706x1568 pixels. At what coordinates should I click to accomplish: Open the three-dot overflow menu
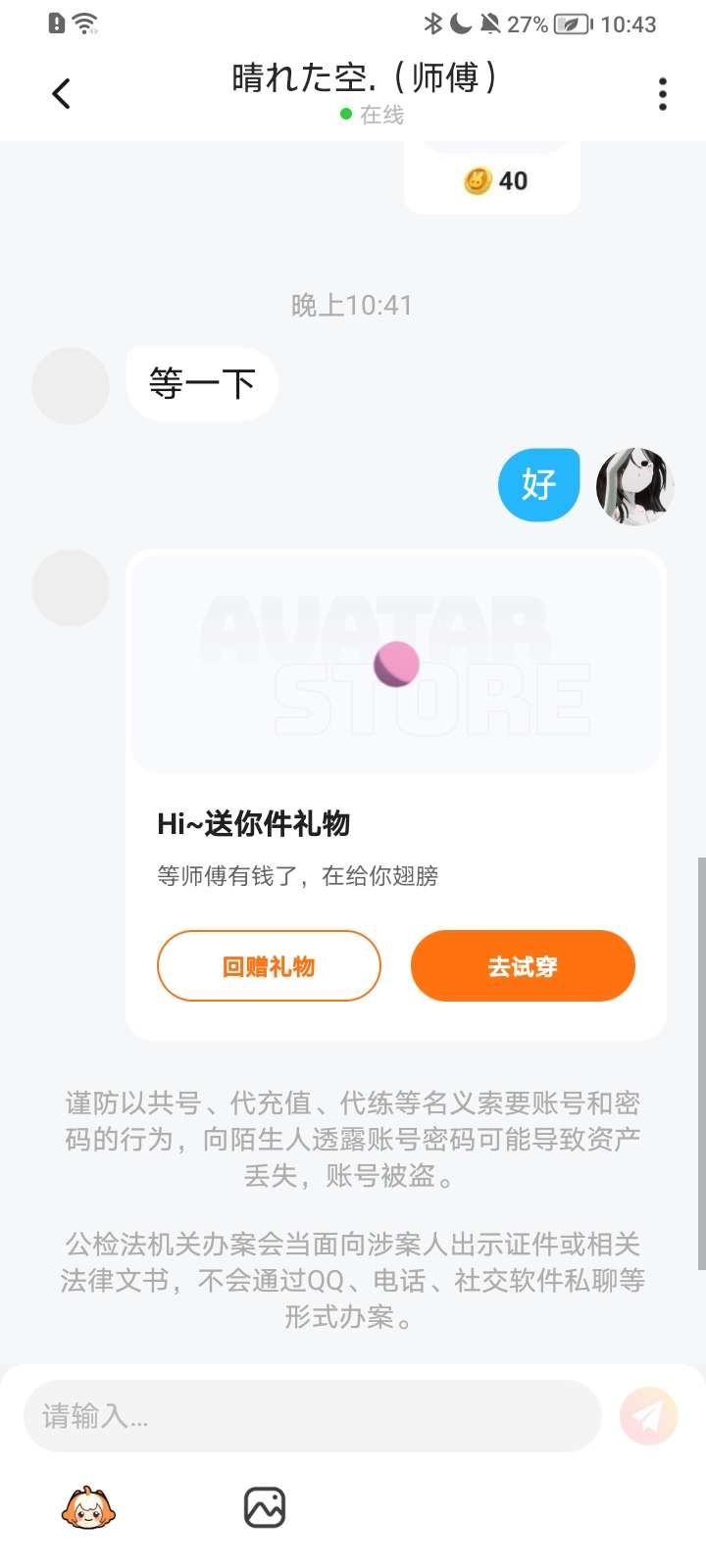(x=663, y=94)
